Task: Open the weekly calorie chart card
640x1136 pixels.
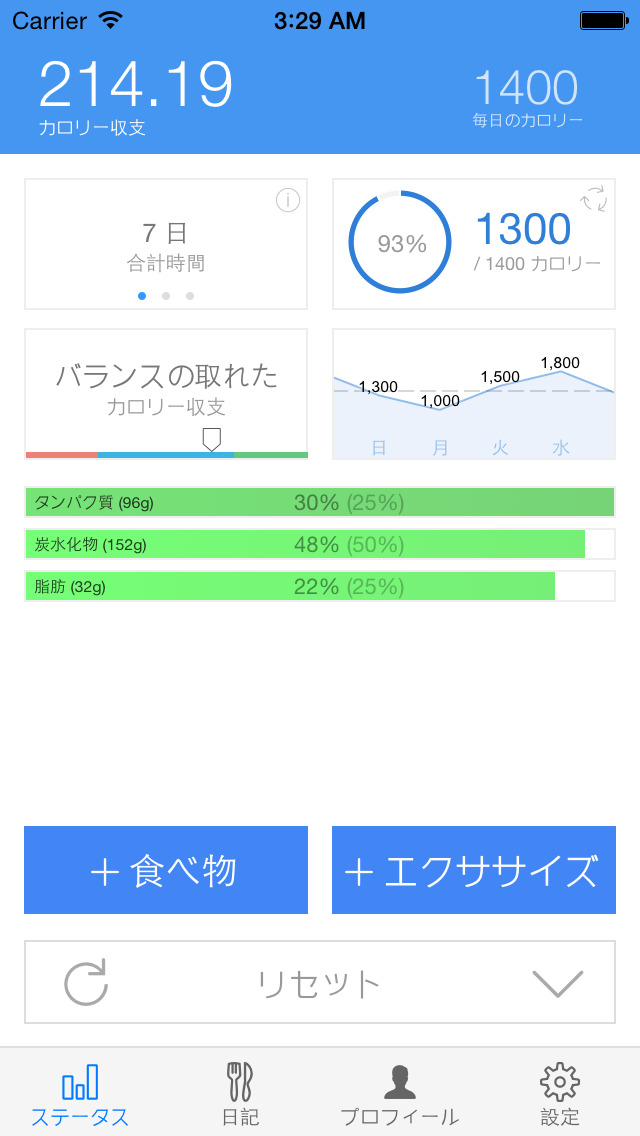Action: pos(474,394)
